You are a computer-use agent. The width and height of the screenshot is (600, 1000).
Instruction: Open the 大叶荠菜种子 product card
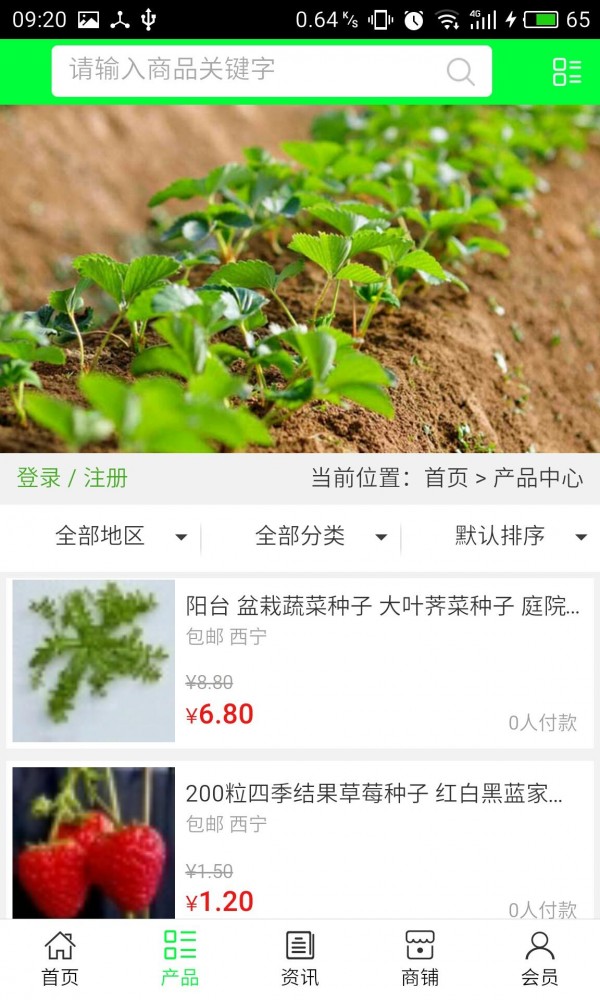[300, 662]
